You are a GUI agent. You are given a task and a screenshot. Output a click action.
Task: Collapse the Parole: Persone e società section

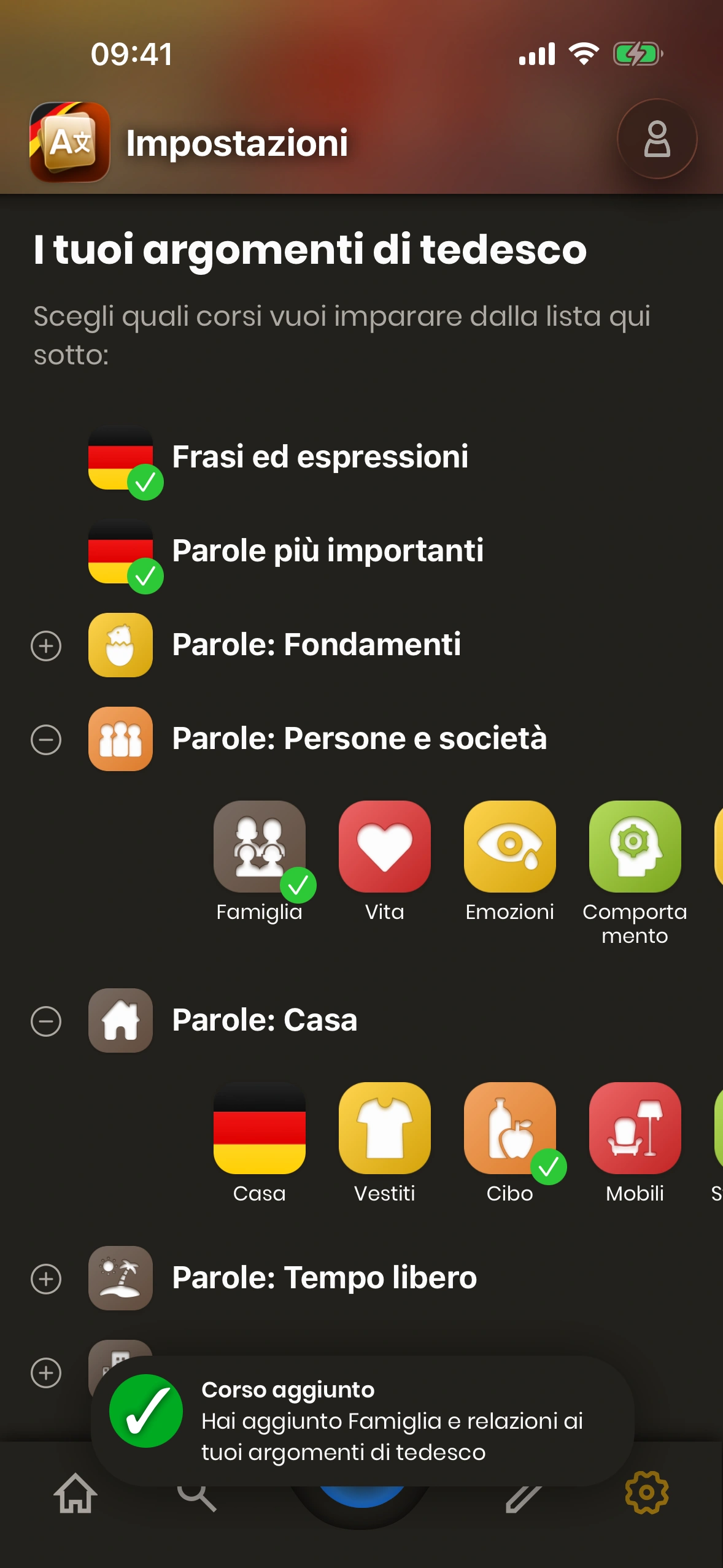tap(46, 739)
